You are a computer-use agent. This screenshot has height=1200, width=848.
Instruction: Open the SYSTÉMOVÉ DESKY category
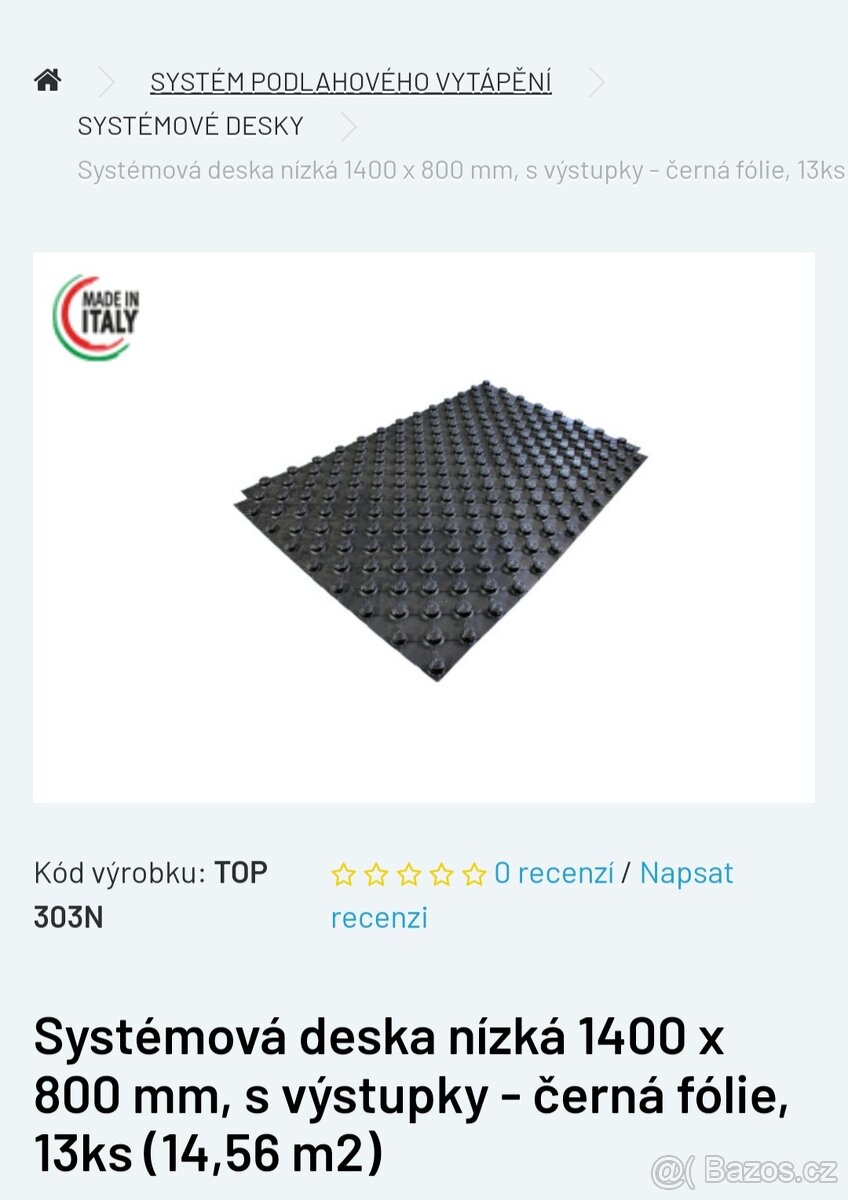point(189,127)
